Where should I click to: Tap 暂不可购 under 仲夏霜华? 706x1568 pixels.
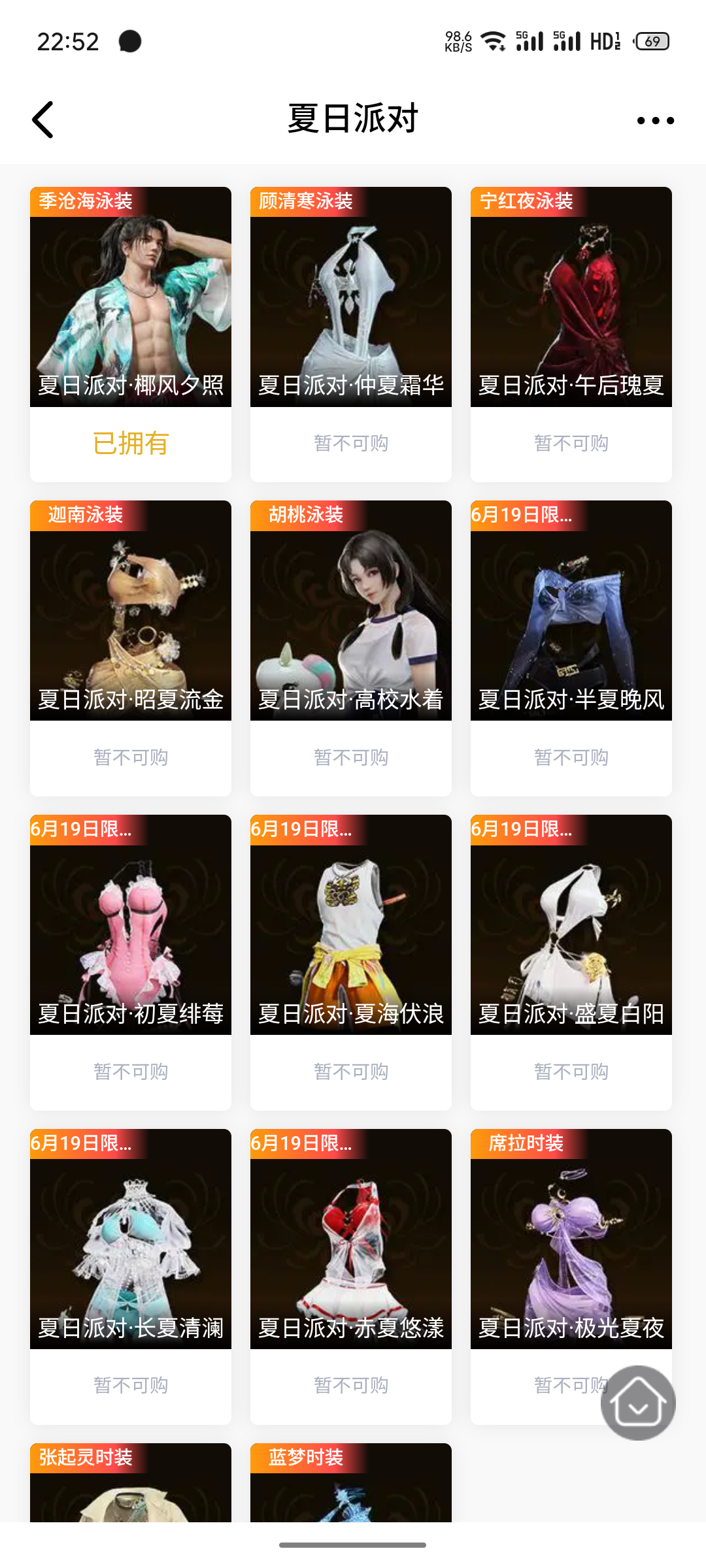tap(350, 443)
